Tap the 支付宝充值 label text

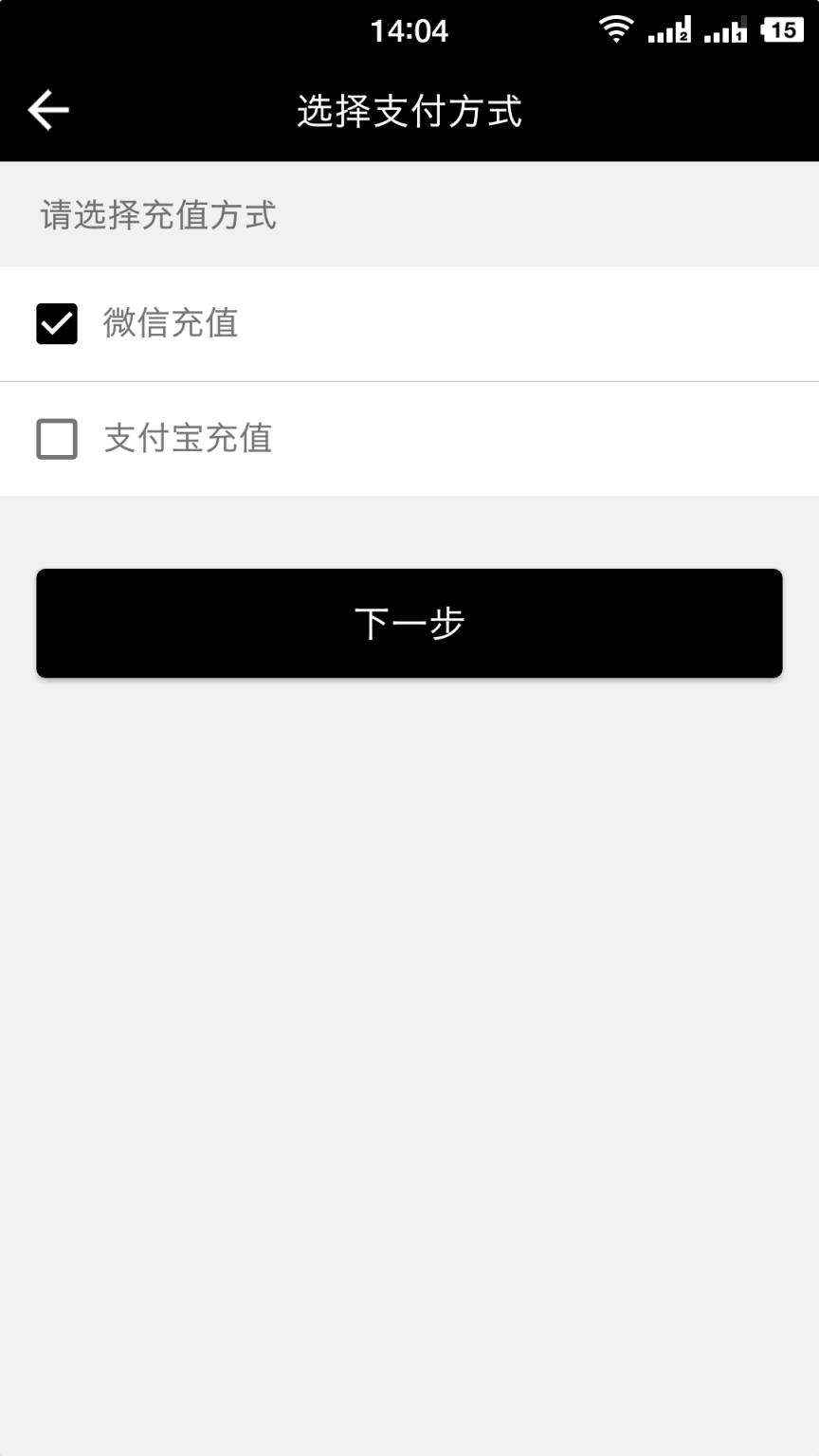point(189,439)
